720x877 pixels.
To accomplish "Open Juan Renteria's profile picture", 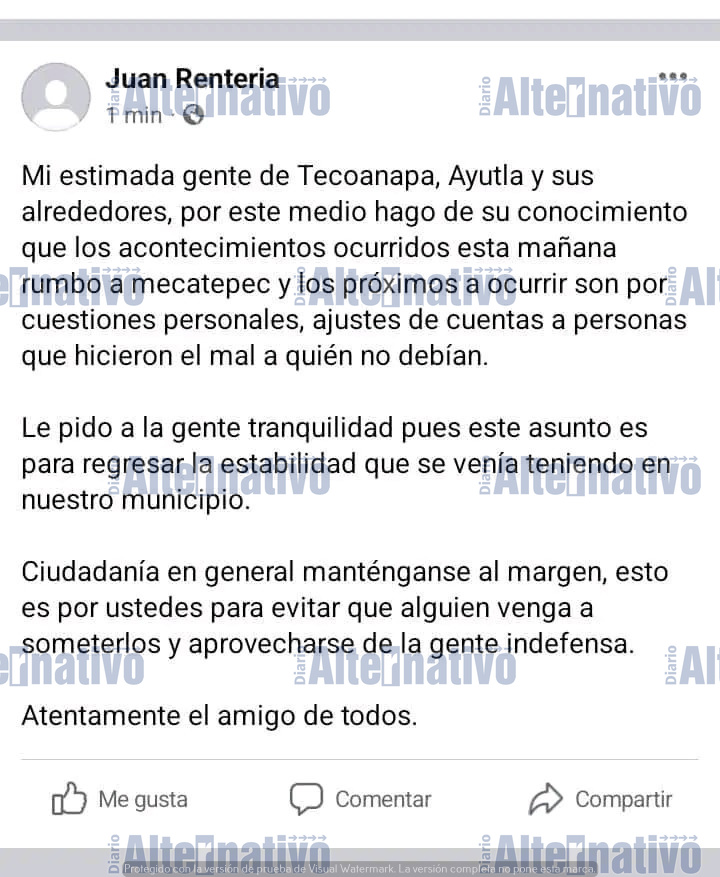I will pyautogui.click(x=56, y=97).
